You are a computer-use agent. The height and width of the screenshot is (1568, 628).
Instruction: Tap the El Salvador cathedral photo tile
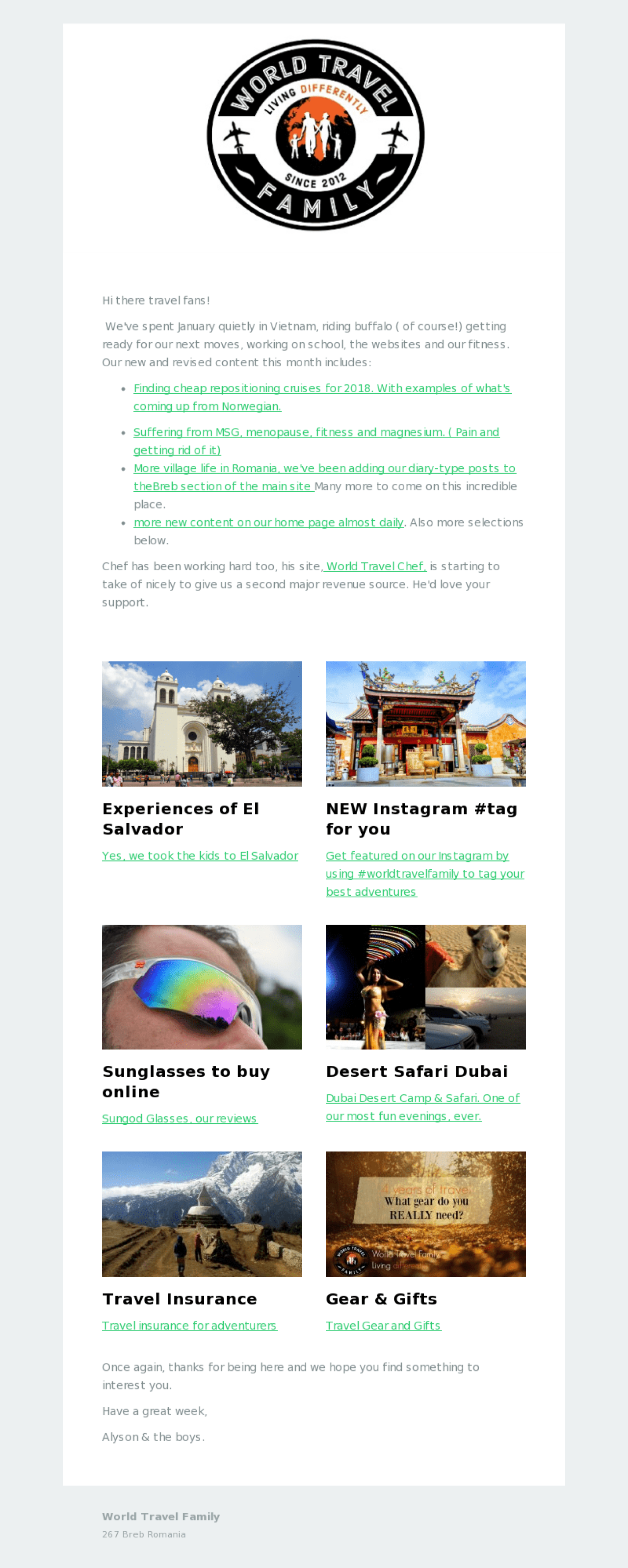tap(202, 723)
